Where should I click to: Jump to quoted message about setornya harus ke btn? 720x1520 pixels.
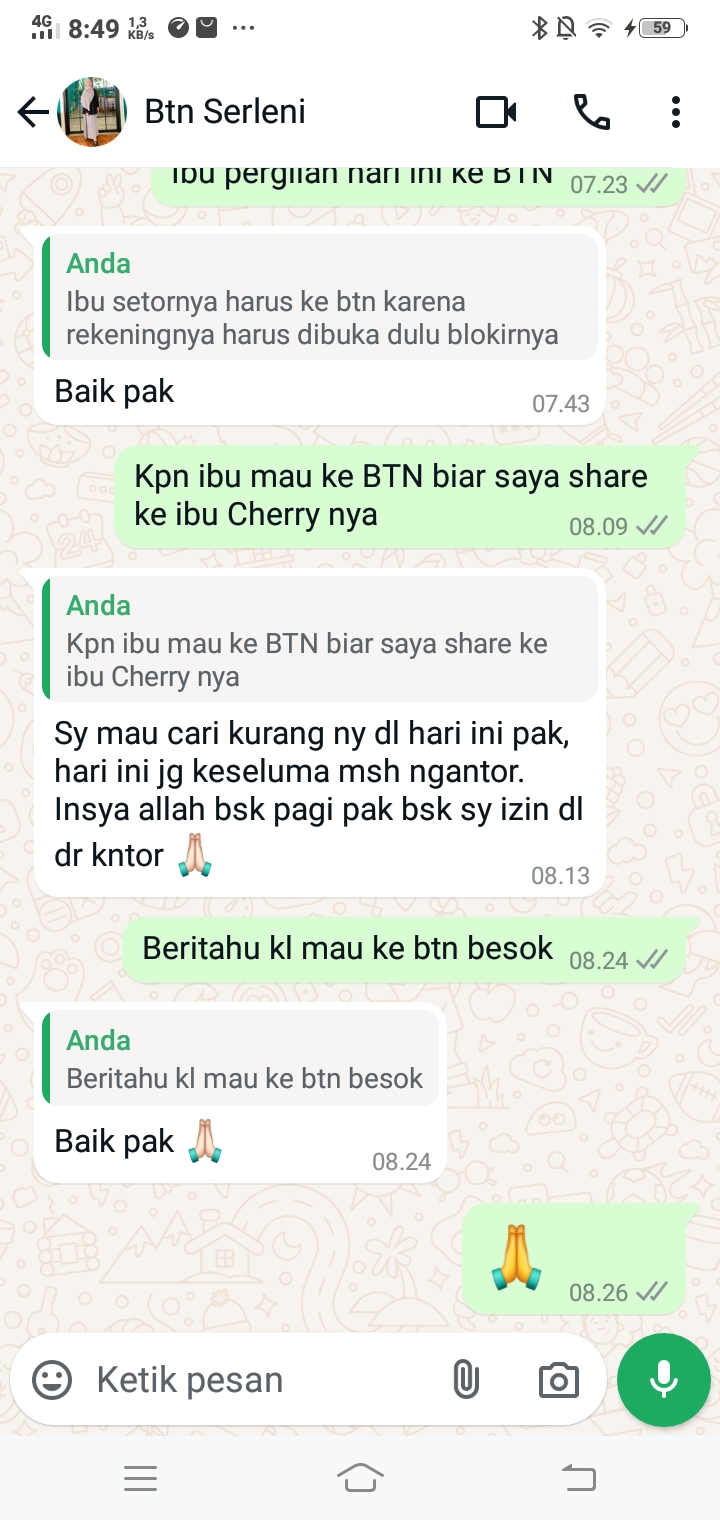coord(320,300)
